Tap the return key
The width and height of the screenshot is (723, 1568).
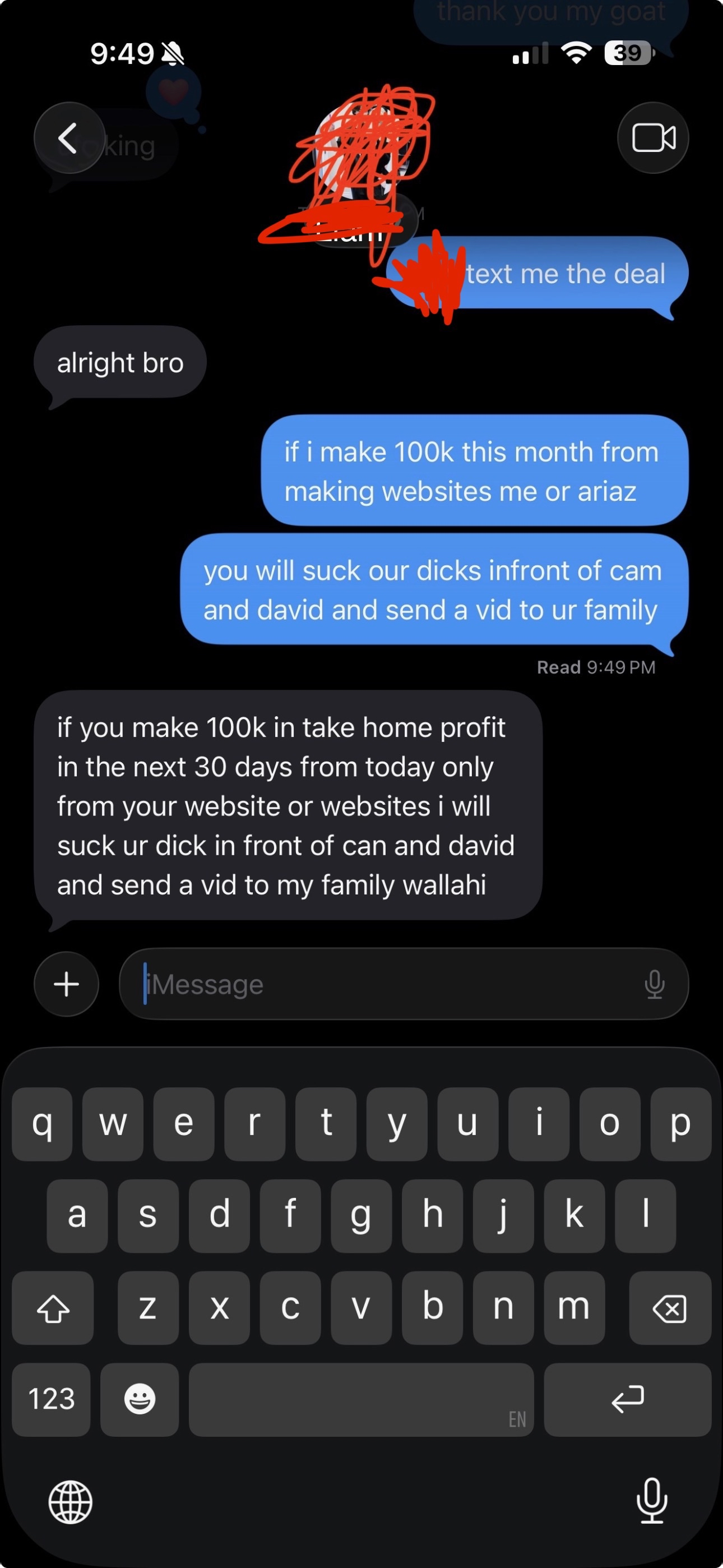(628, 1399)
